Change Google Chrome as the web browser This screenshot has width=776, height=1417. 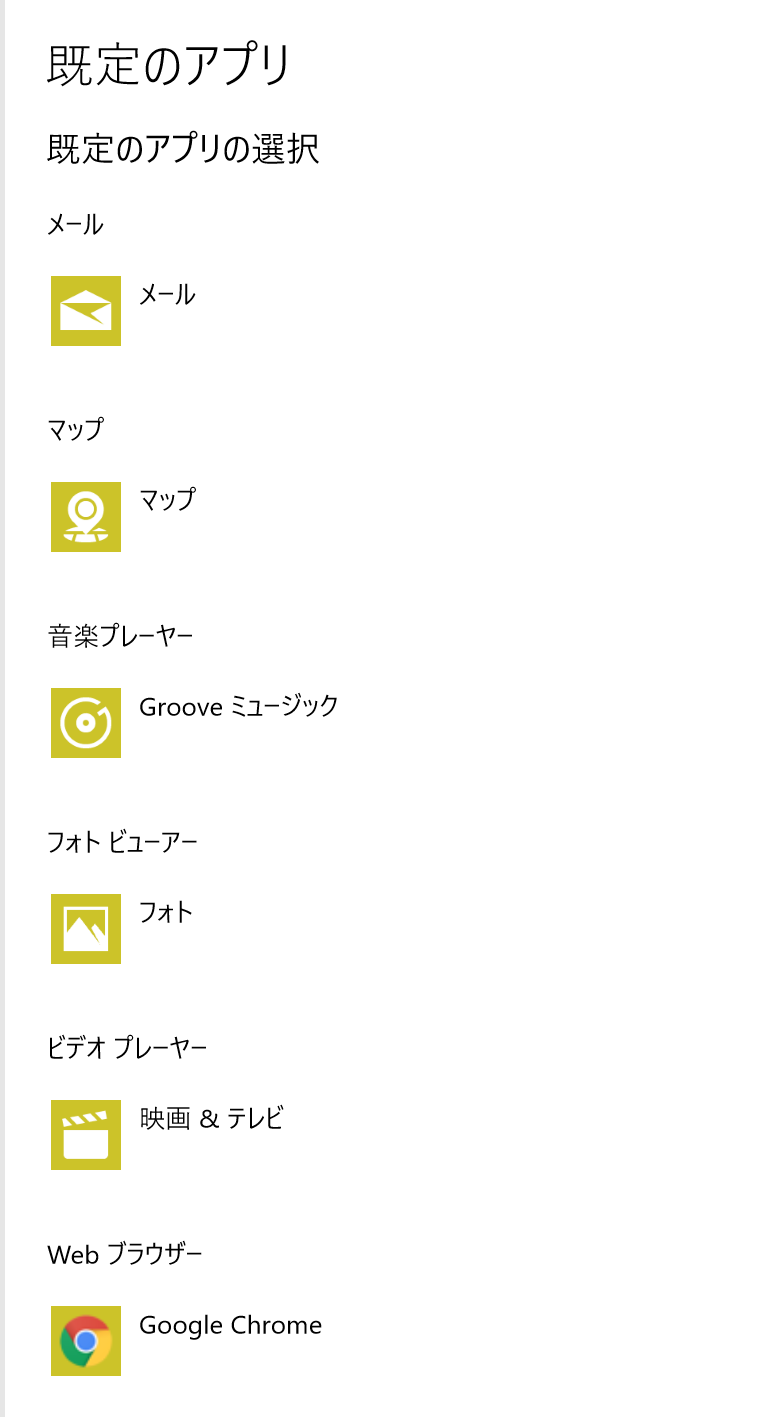click(x=187, y=1341)
